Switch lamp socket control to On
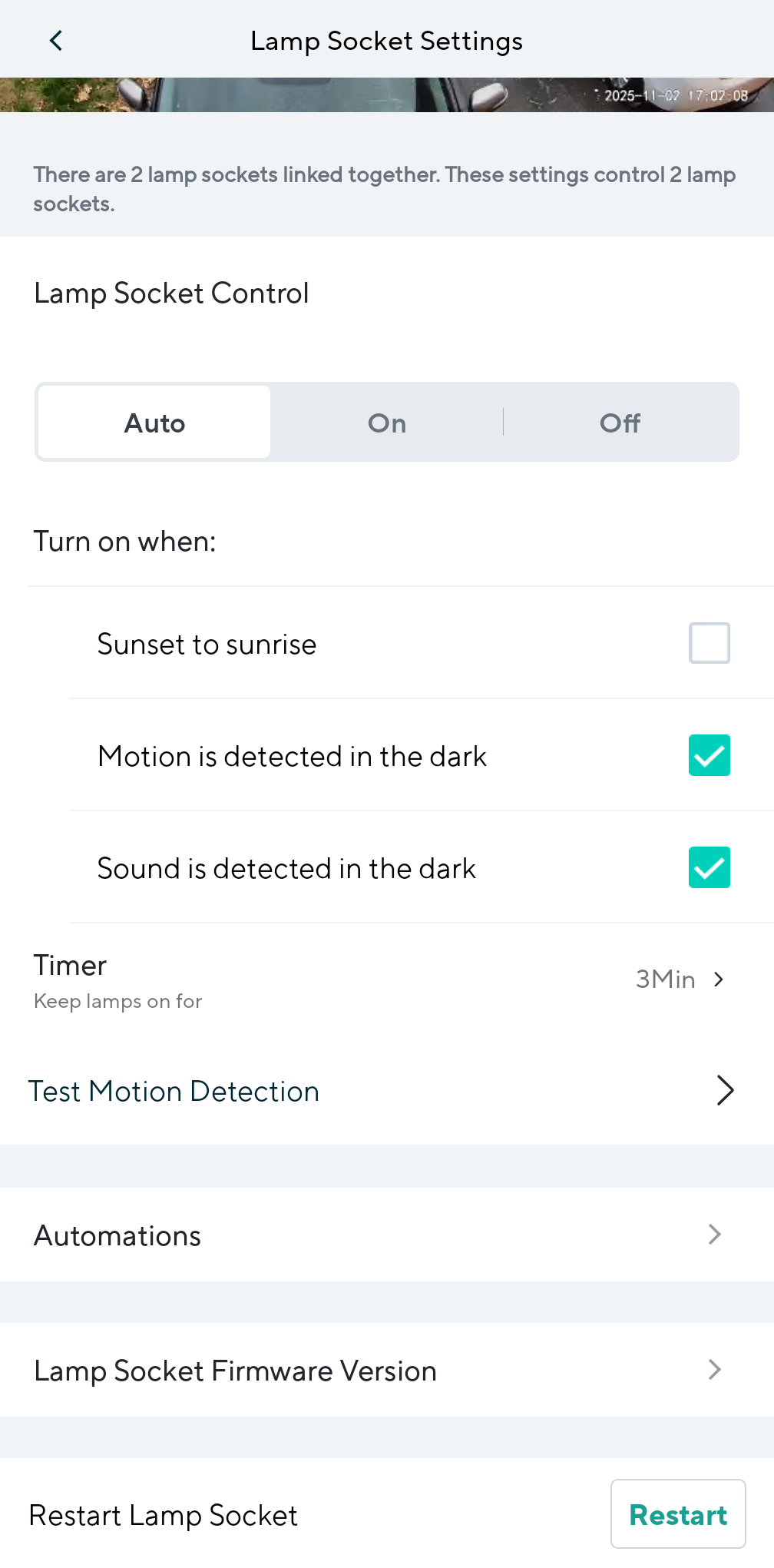The image size is (774, 1568). (387, 423)
